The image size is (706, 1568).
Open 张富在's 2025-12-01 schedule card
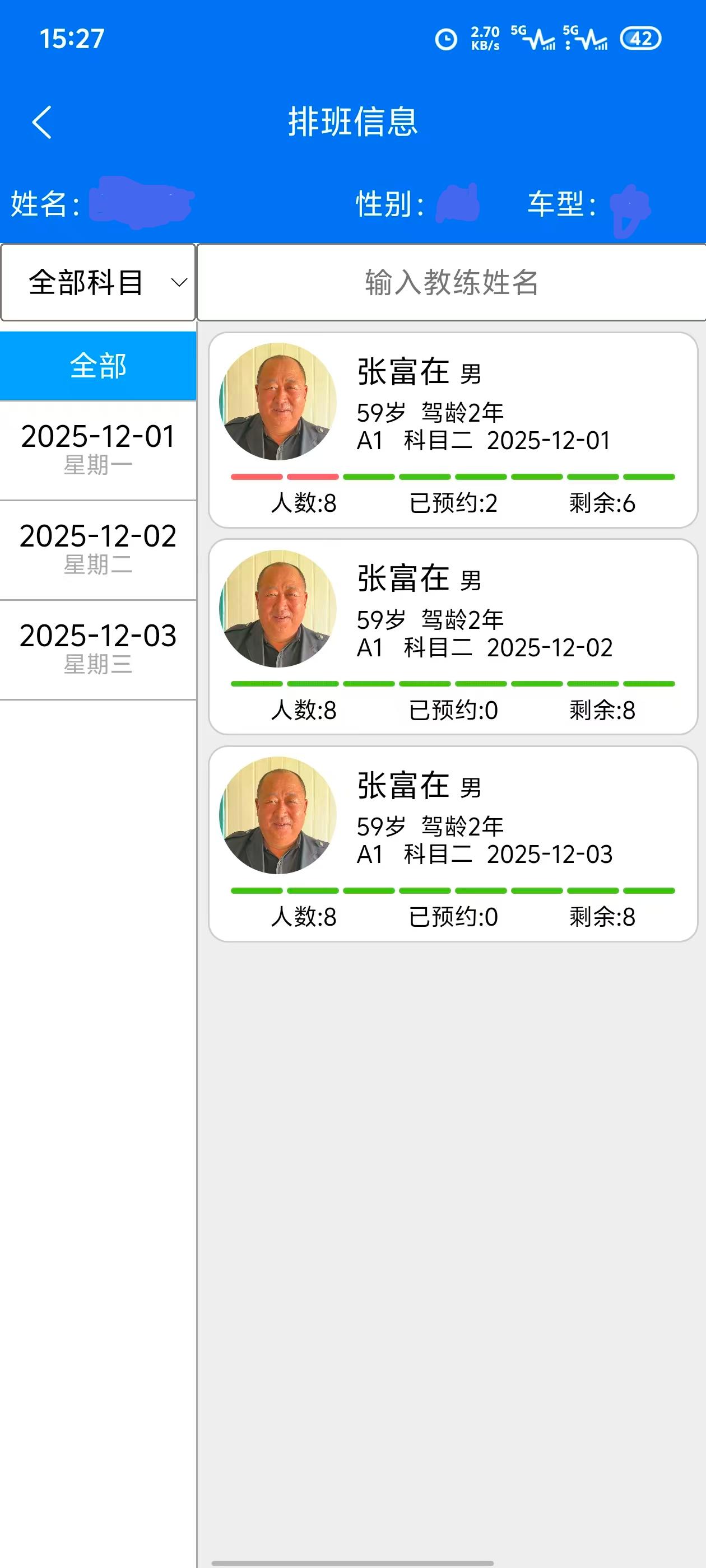453,430
